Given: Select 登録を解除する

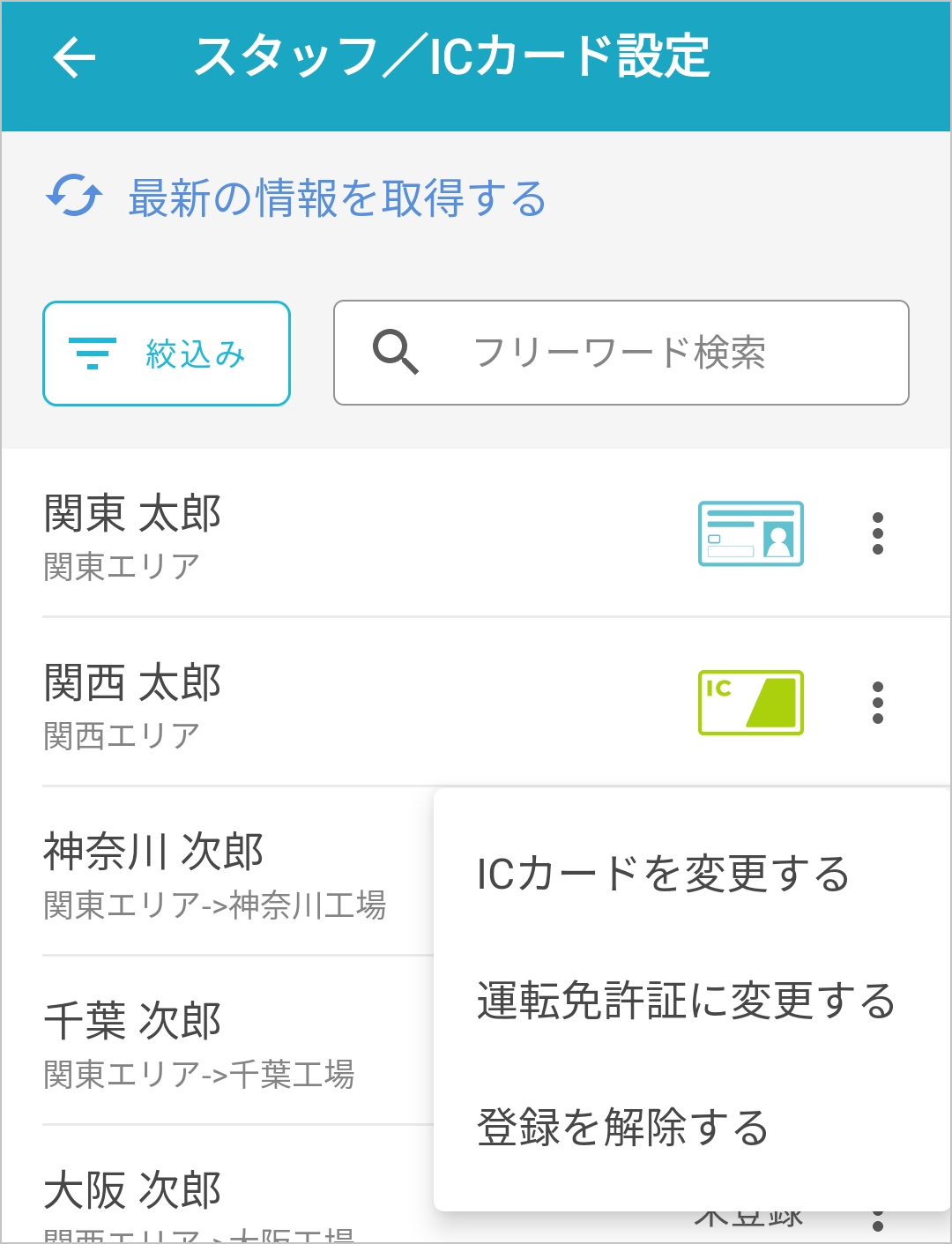Looking at the screenshot, I should 622,1128.
